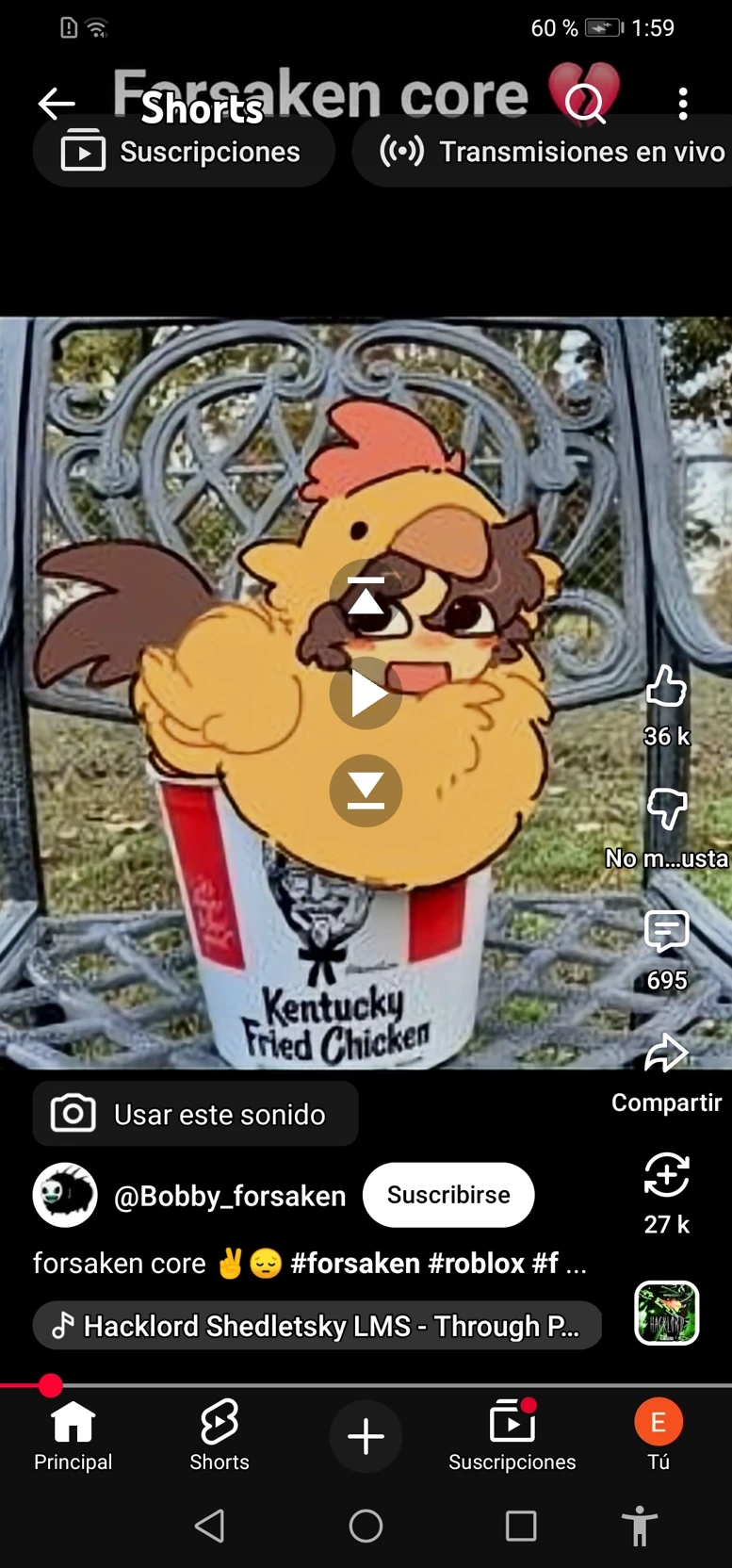Jump to the next short
This screenshot has height=1568, width=732.
click(366, 791)
